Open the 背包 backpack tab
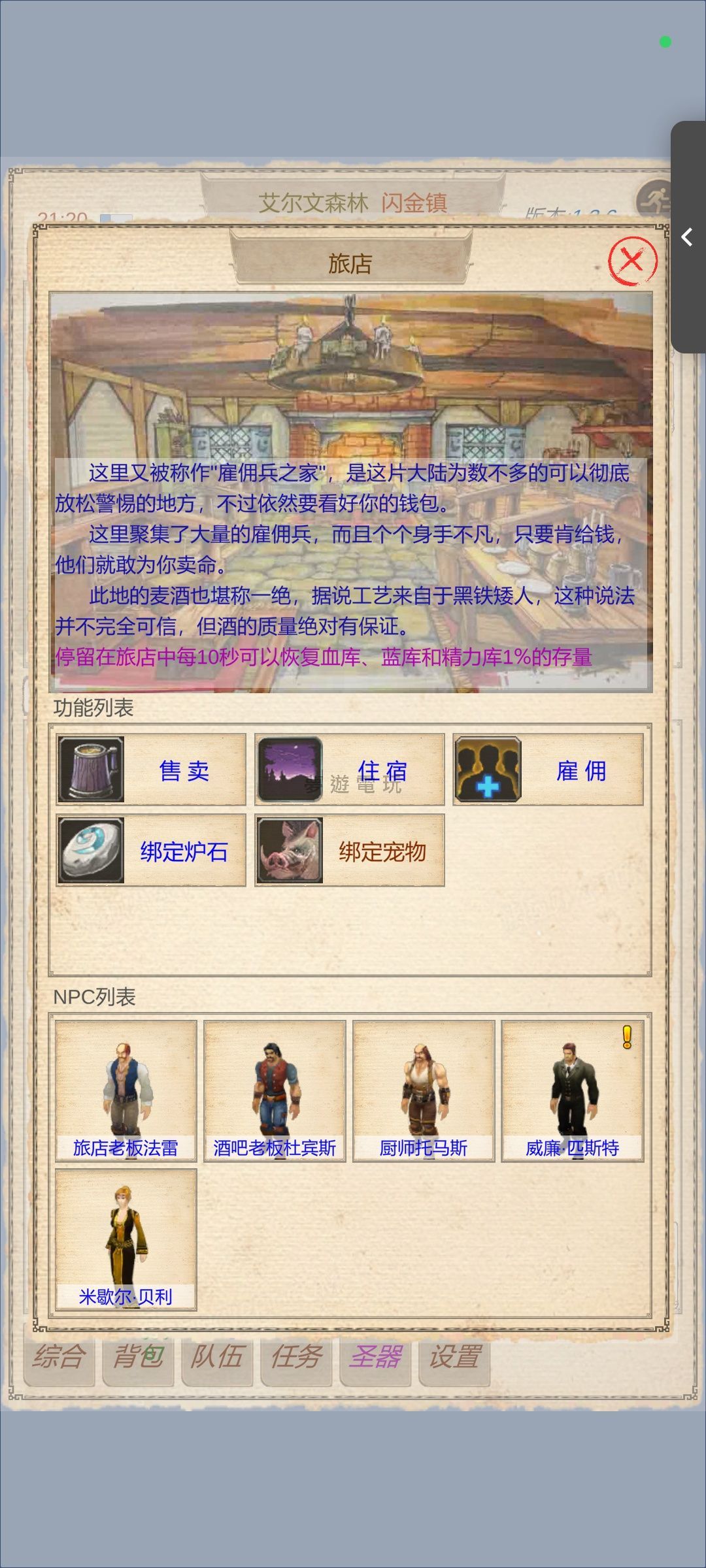706x1568 pixels. (138, 1357)
